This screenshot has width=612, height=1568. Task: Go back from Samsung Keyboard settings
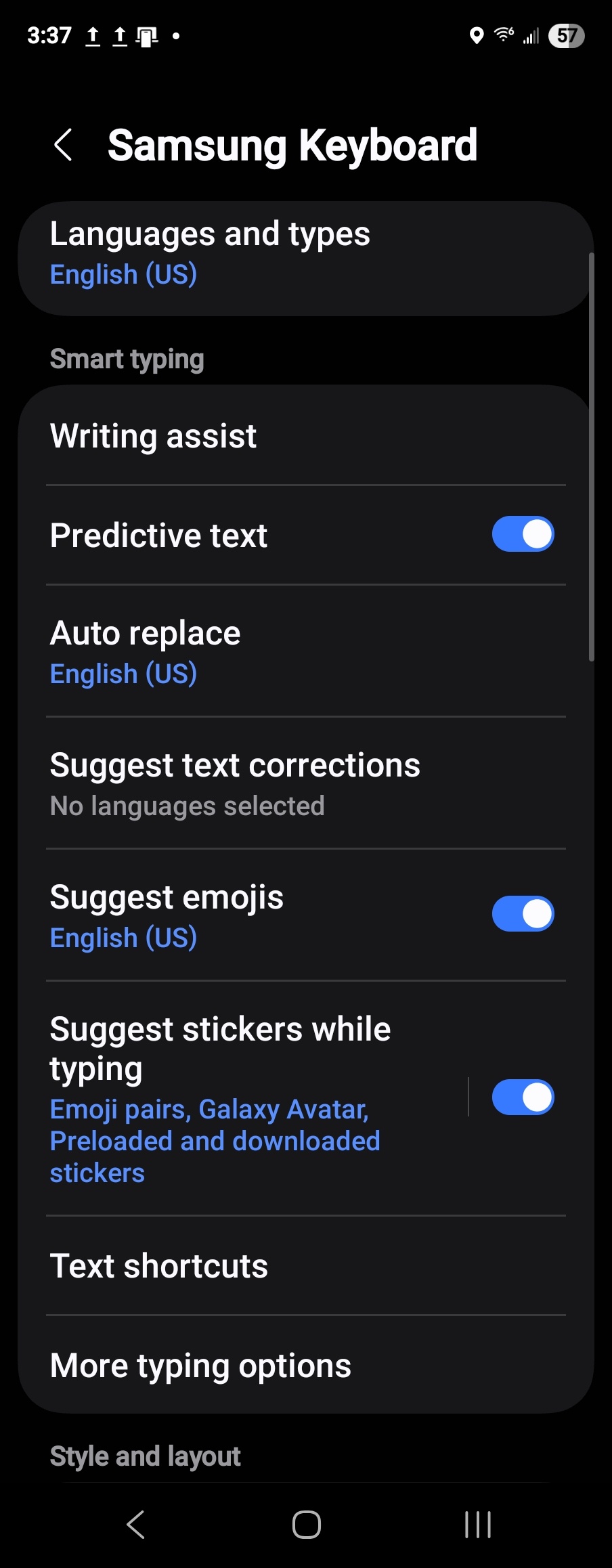tap(63, 145)
